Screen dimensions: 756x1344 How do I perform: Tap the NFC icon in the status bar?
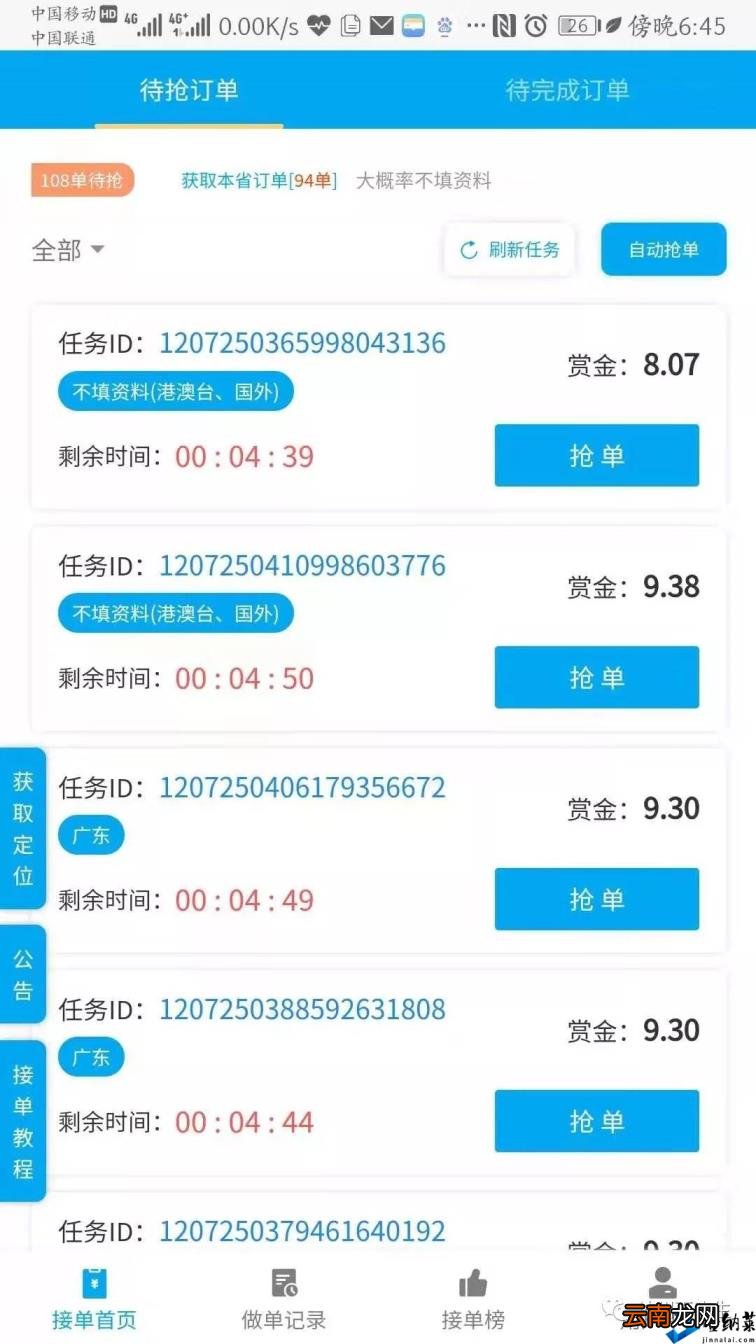(x=505, y=25)
